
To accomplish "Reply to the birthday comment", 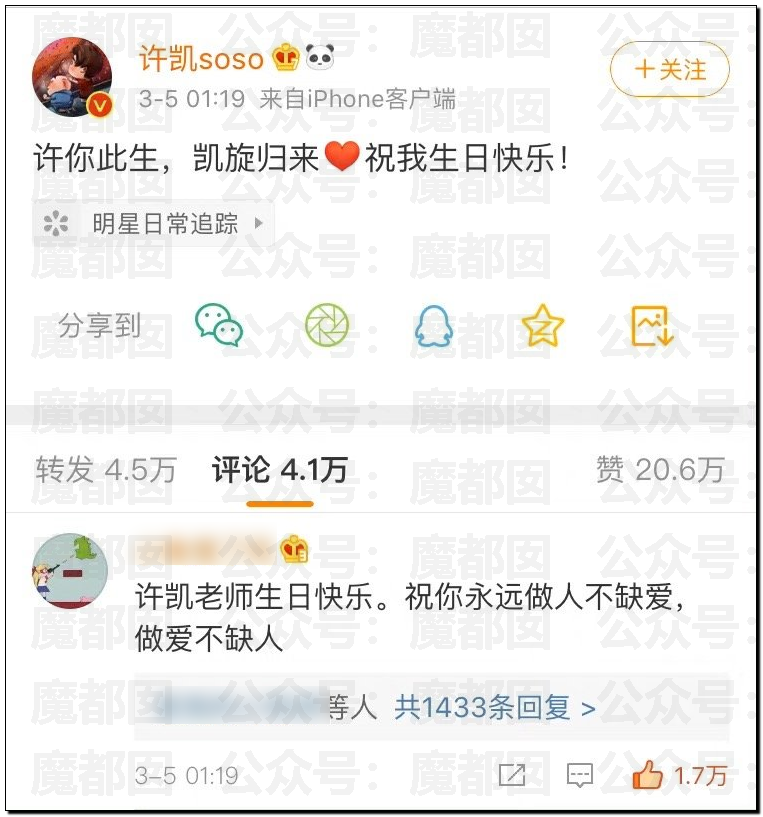I will (x=580, y=775).
